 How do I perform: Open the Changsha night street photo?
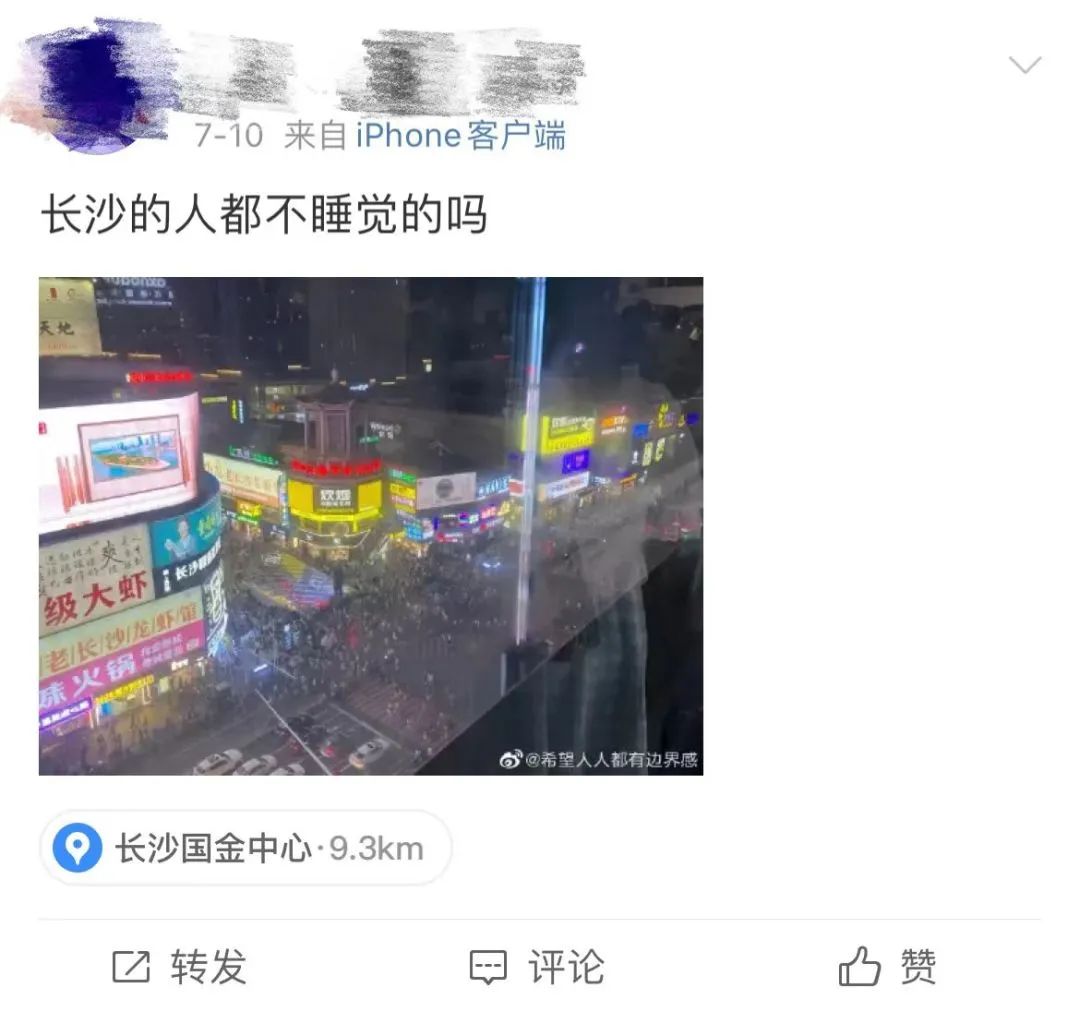click(370, 526)
